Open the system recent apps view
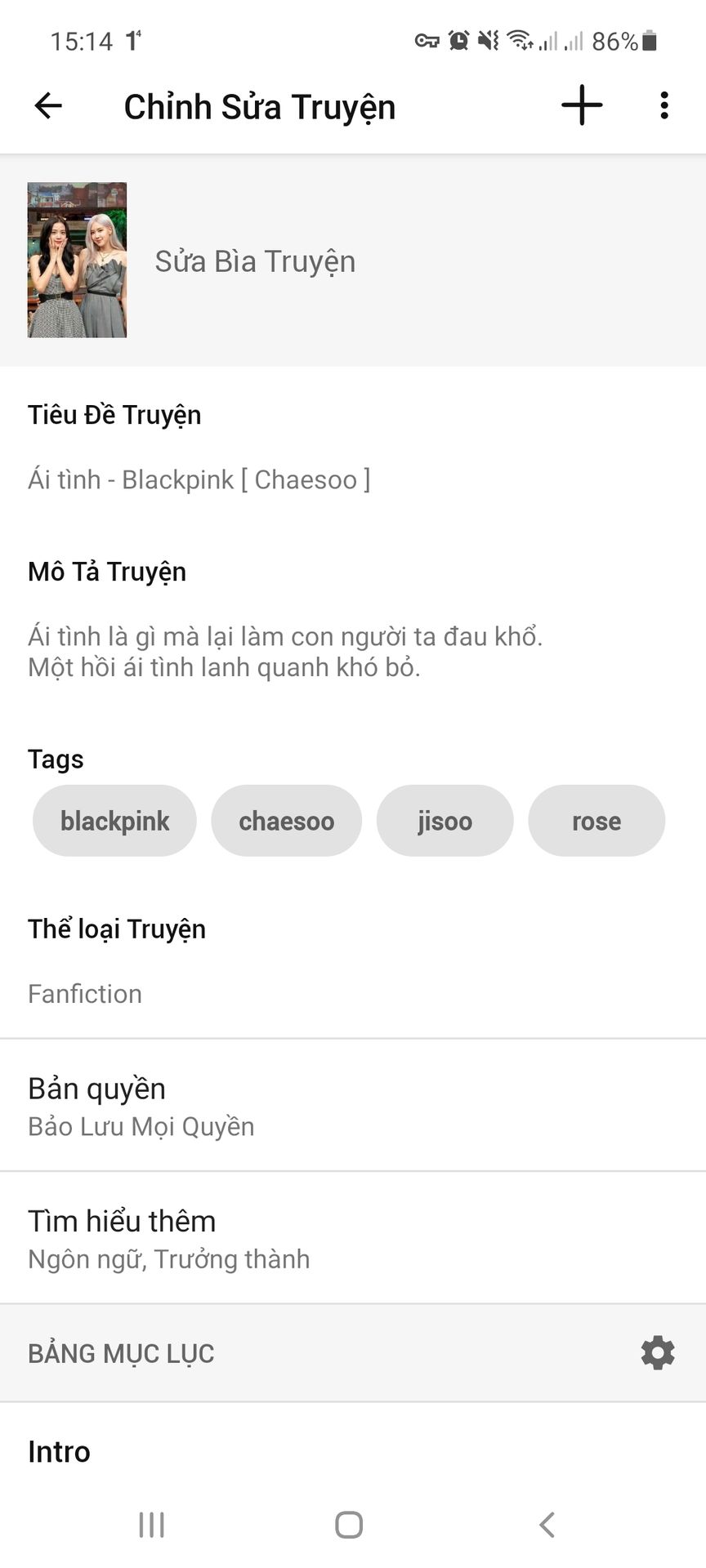 (x=152, y=1525)
